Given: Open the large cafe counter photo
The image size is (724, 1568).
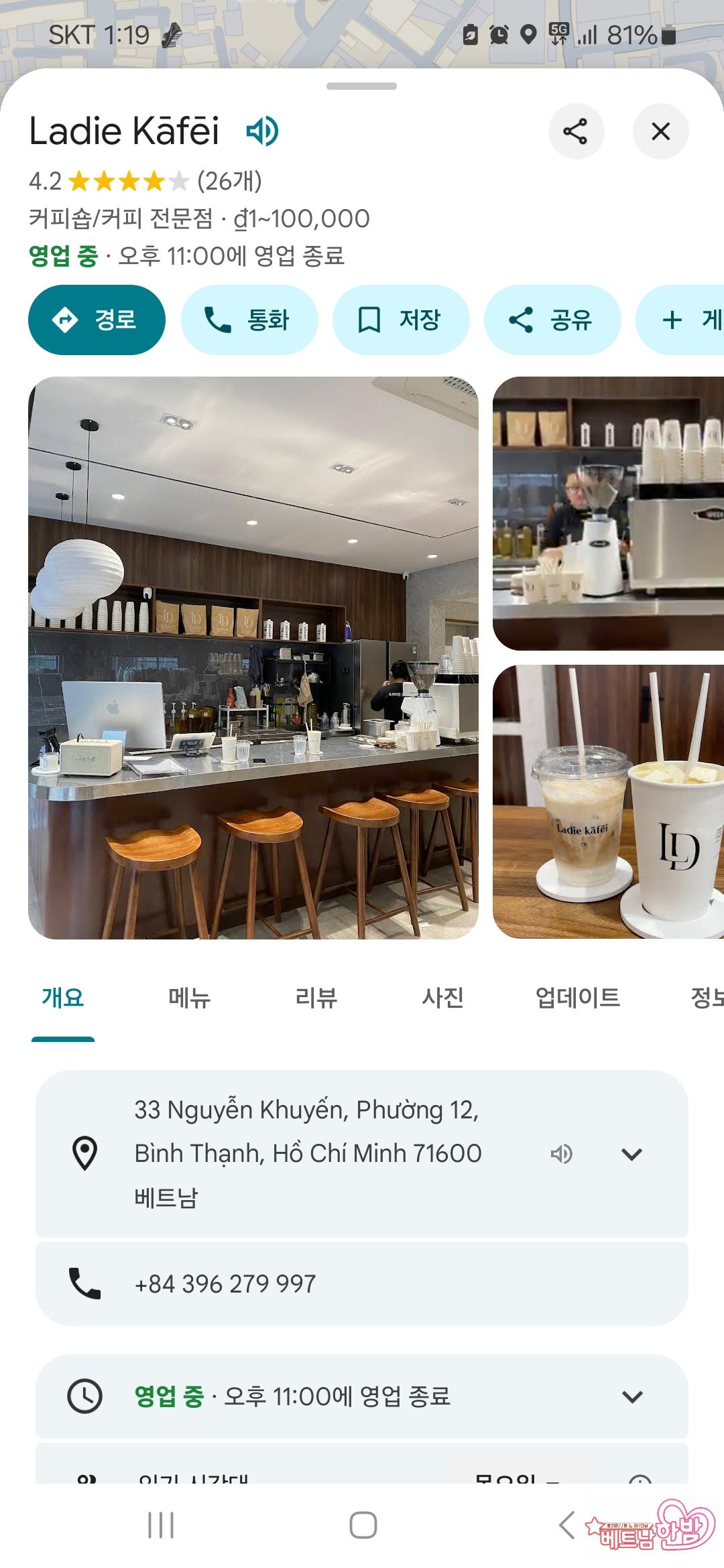Looking at the screenshot, I should pos(253,657).
